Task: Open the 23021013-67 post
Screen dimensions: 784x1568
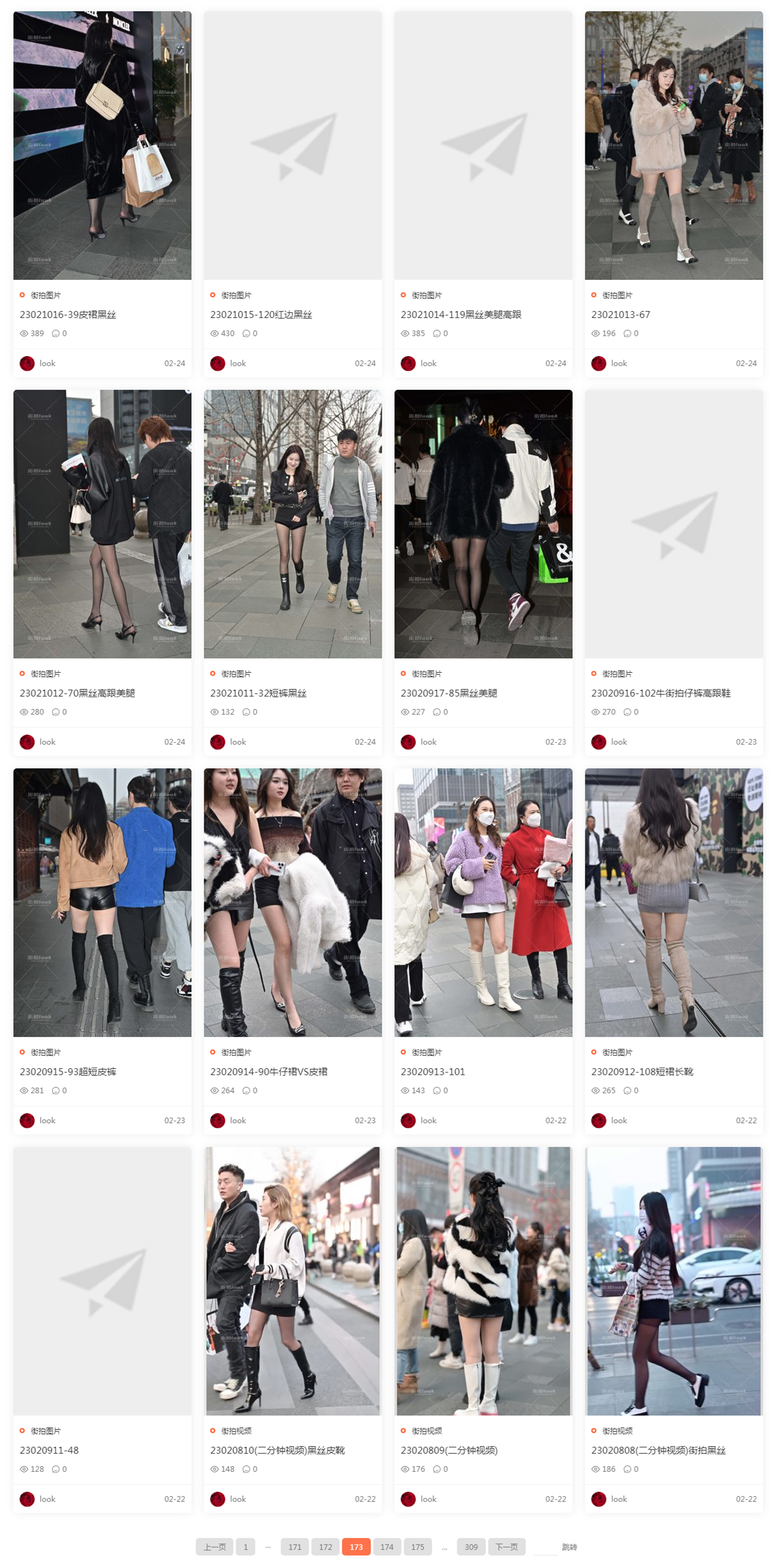Action: 620,314
